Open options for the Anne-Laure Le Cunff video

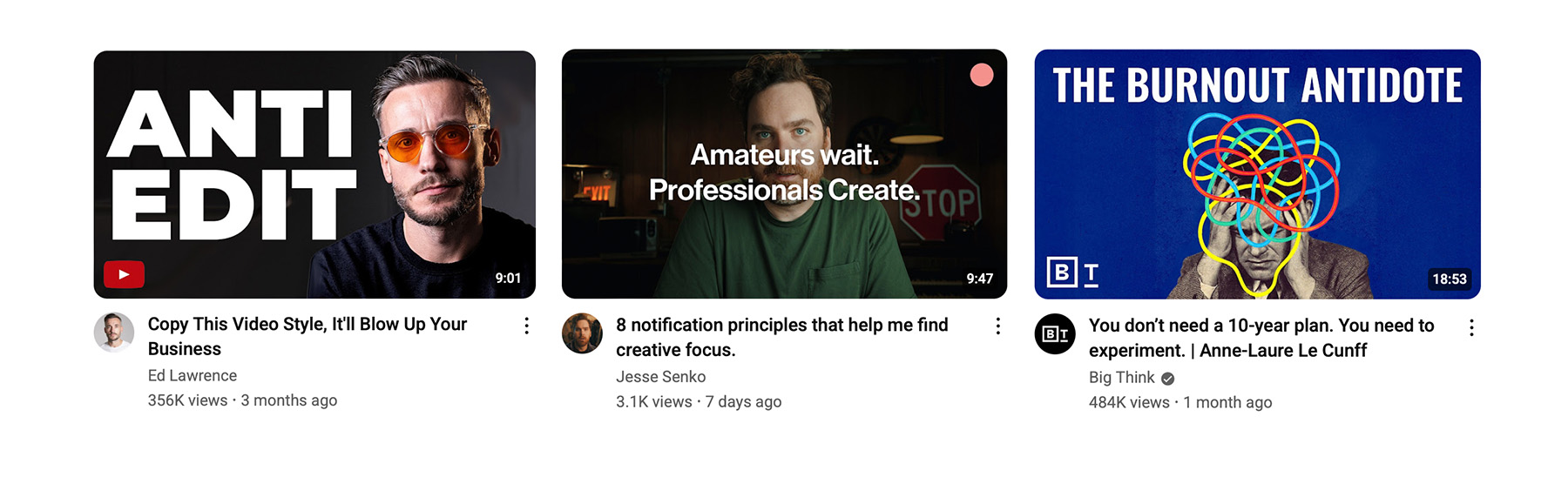[1470, 327]
